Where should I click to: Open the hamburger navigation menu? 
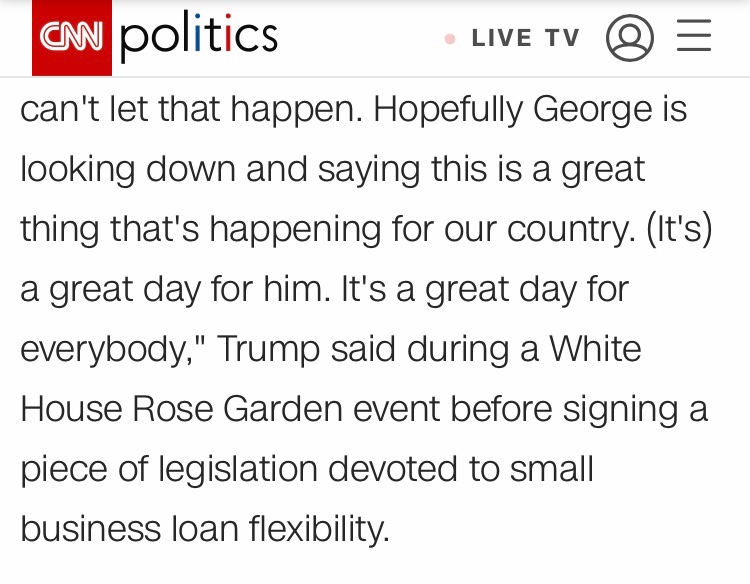click(x=694, y=37)
